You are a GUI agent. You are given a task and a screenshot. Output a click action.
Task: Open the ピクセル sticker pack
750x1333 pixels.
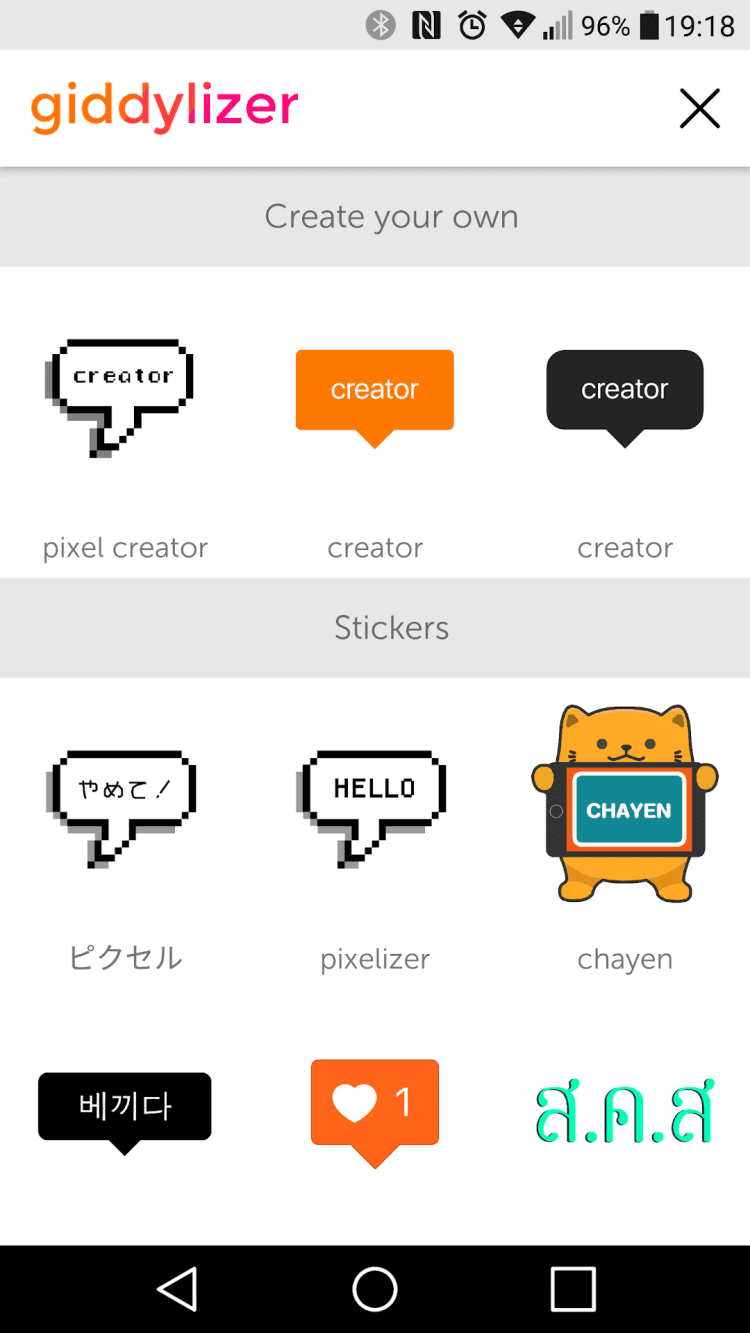[124, 808]
